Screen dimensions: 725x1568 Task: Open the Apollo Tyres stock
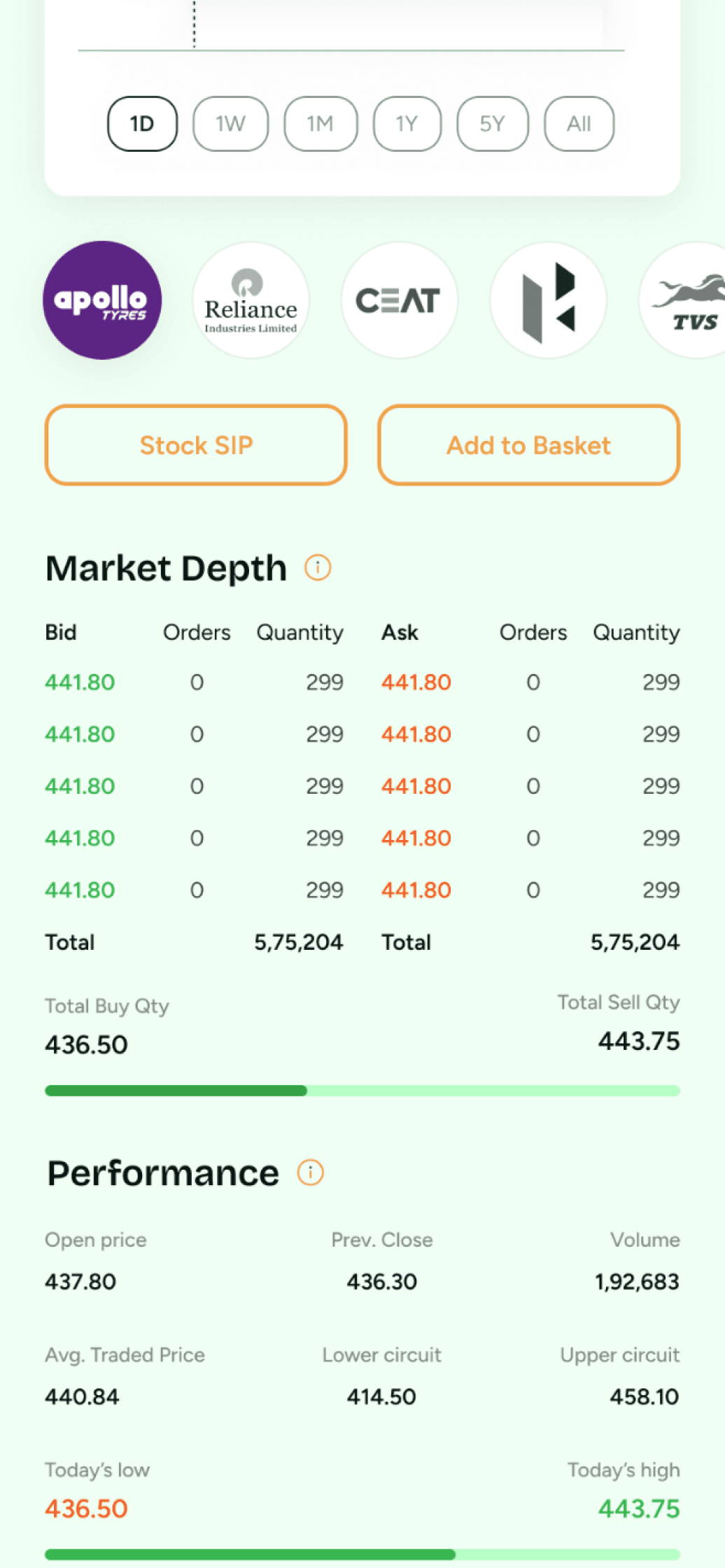tap(102, 300)
